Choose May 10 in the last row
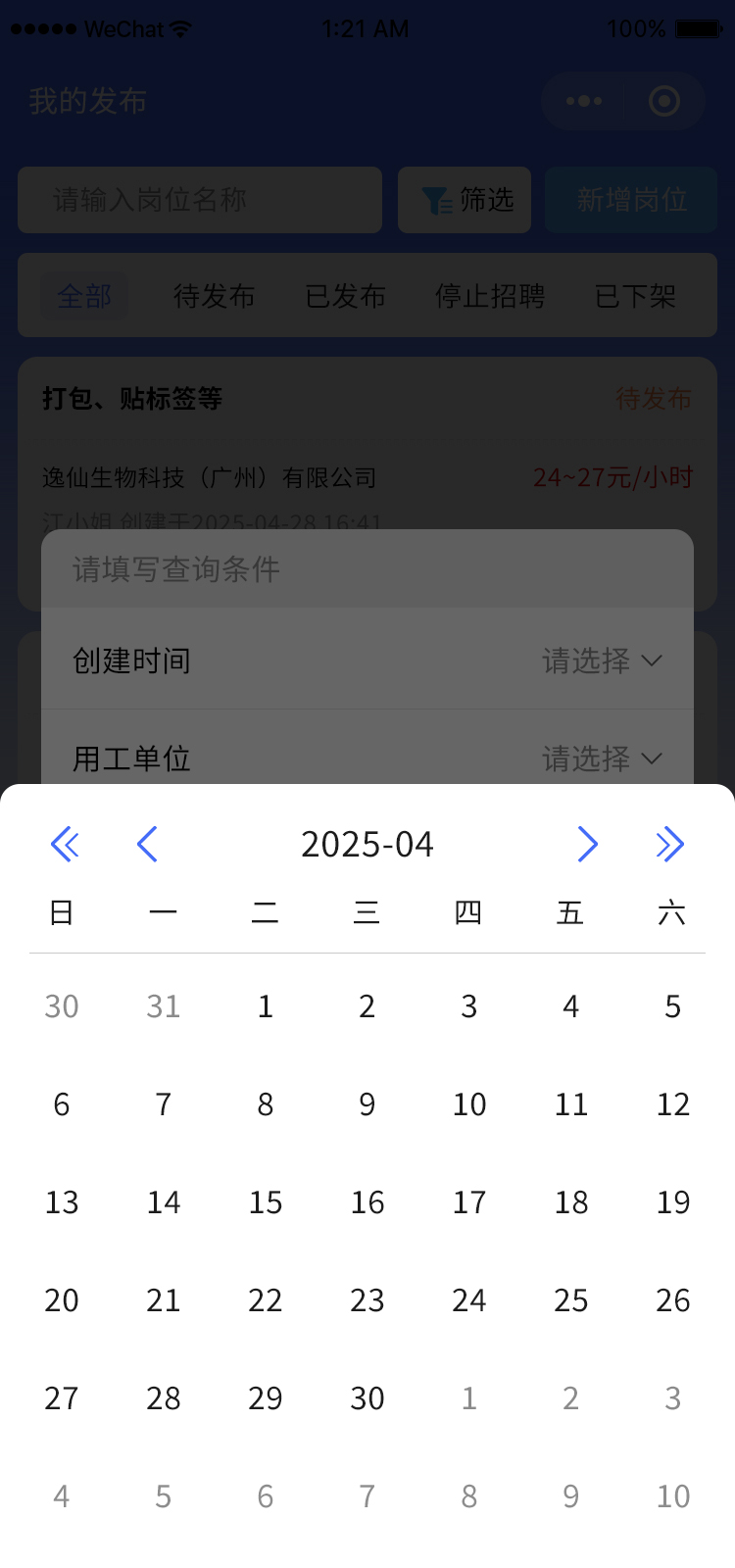Image resolution: width=735 pixels, height=1568 pixels. coord(673,1496)
